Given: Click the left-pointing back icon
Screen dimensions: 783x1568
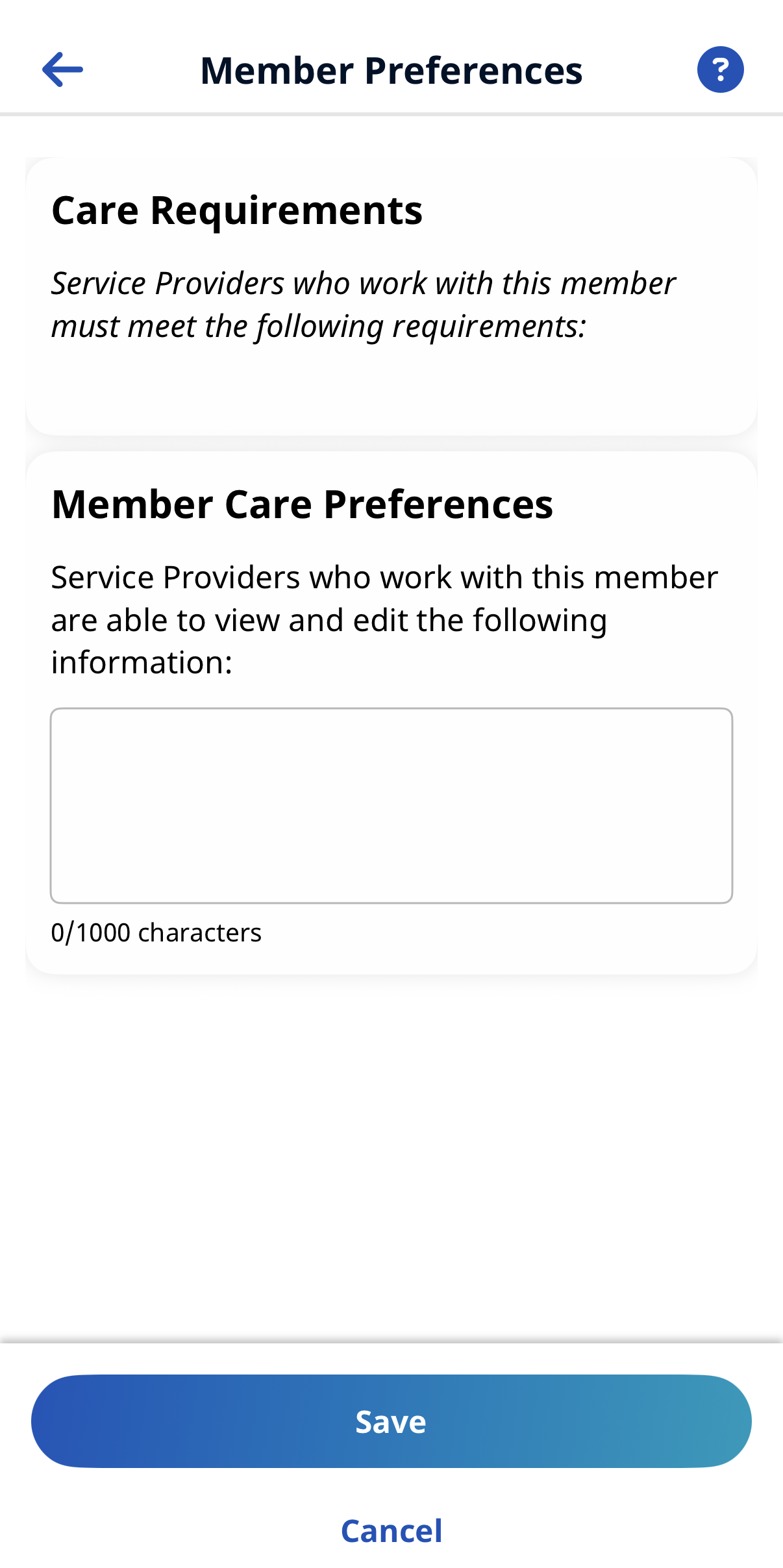Looking at the screenshot, I should pos(61,69).
